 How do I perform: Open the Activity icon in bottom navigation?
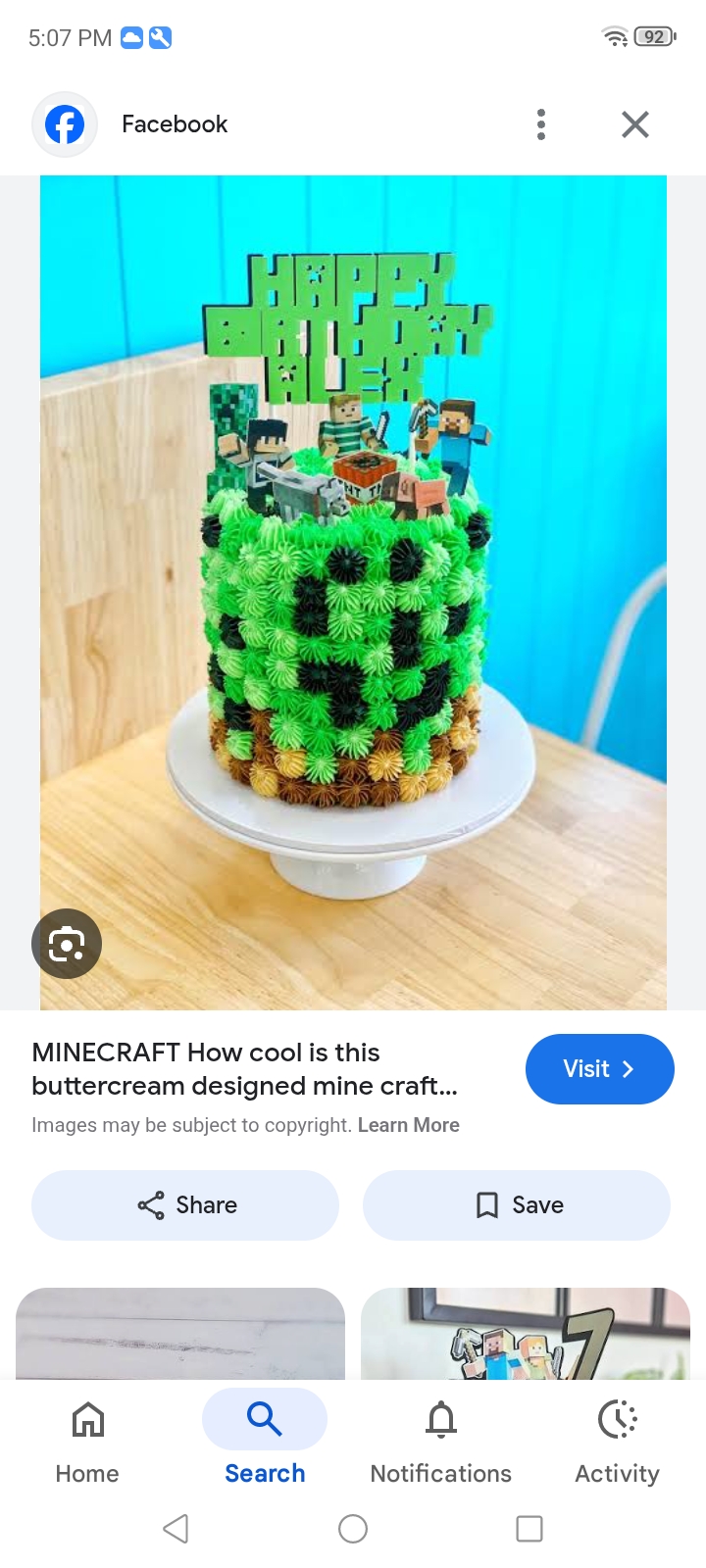click(617, 1419)
